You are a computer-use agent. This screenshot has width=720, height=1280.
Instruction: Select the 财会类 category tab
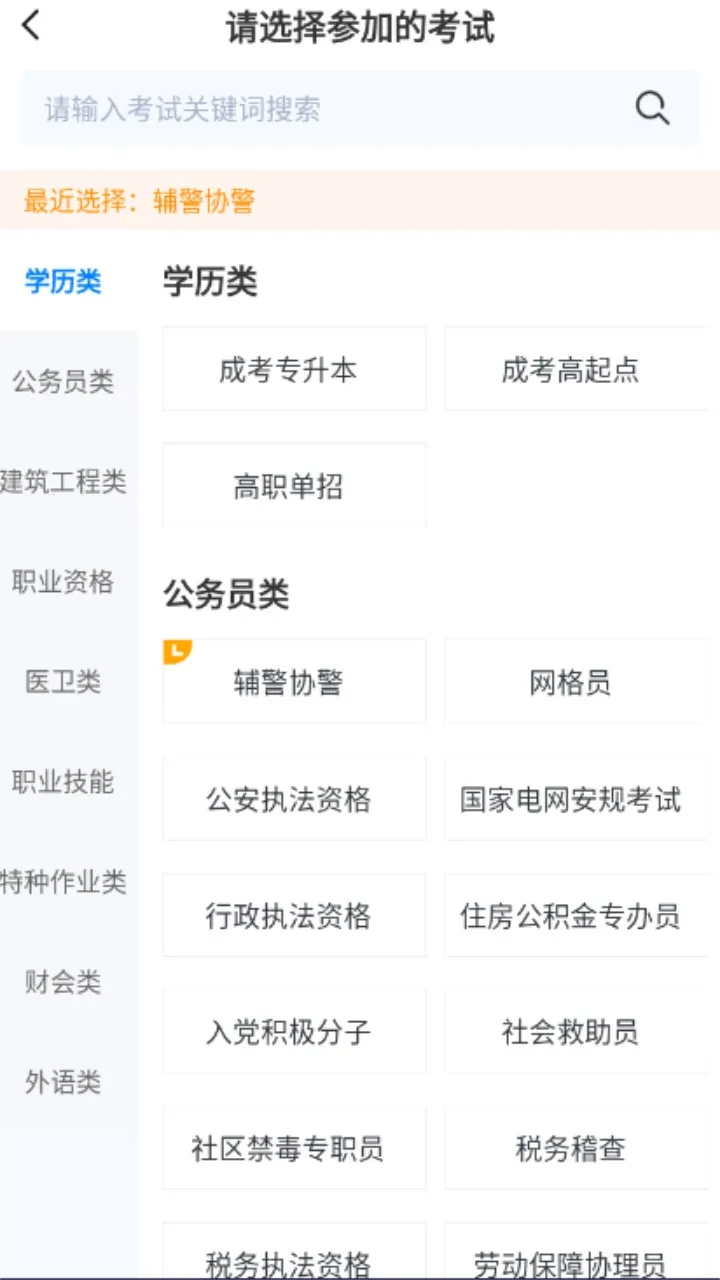click(x=64, y=982)
